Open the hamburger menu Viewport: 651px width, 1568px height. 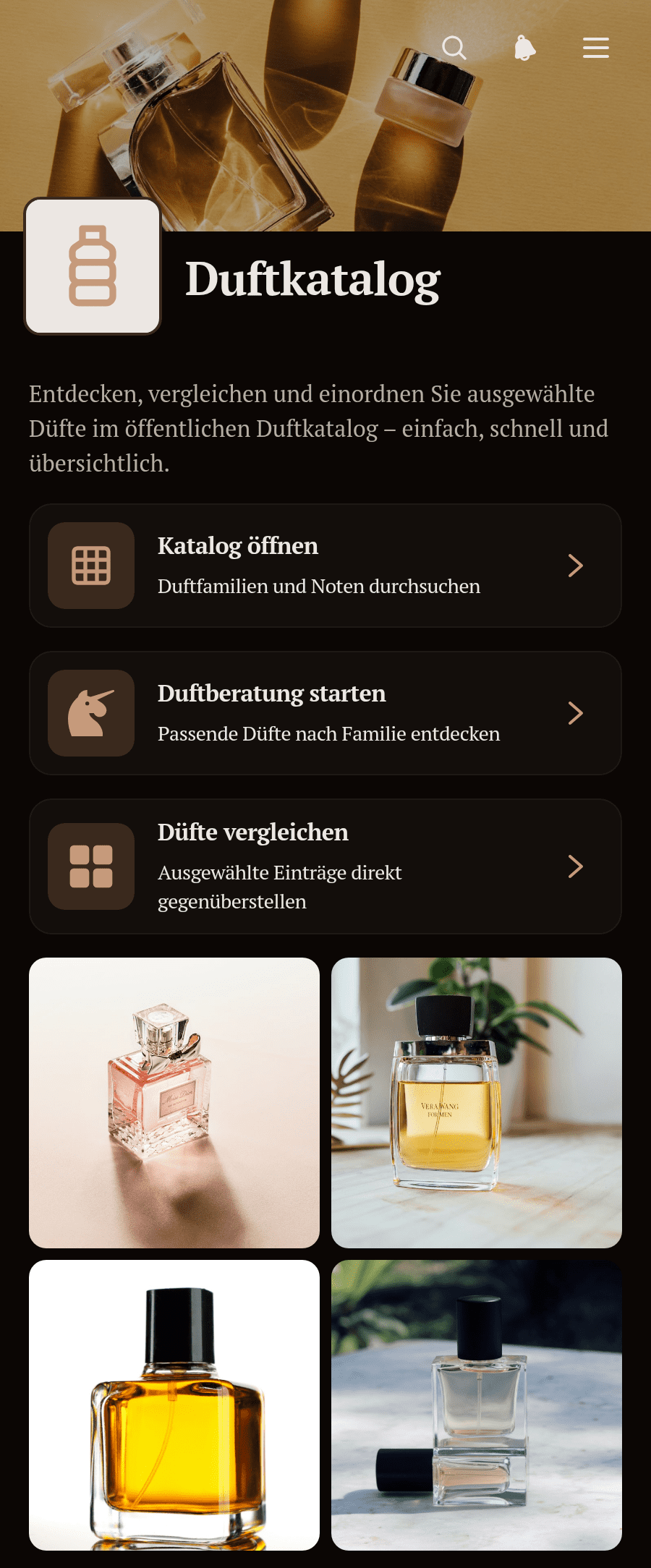pyautogui.click(x=596, y=48)
